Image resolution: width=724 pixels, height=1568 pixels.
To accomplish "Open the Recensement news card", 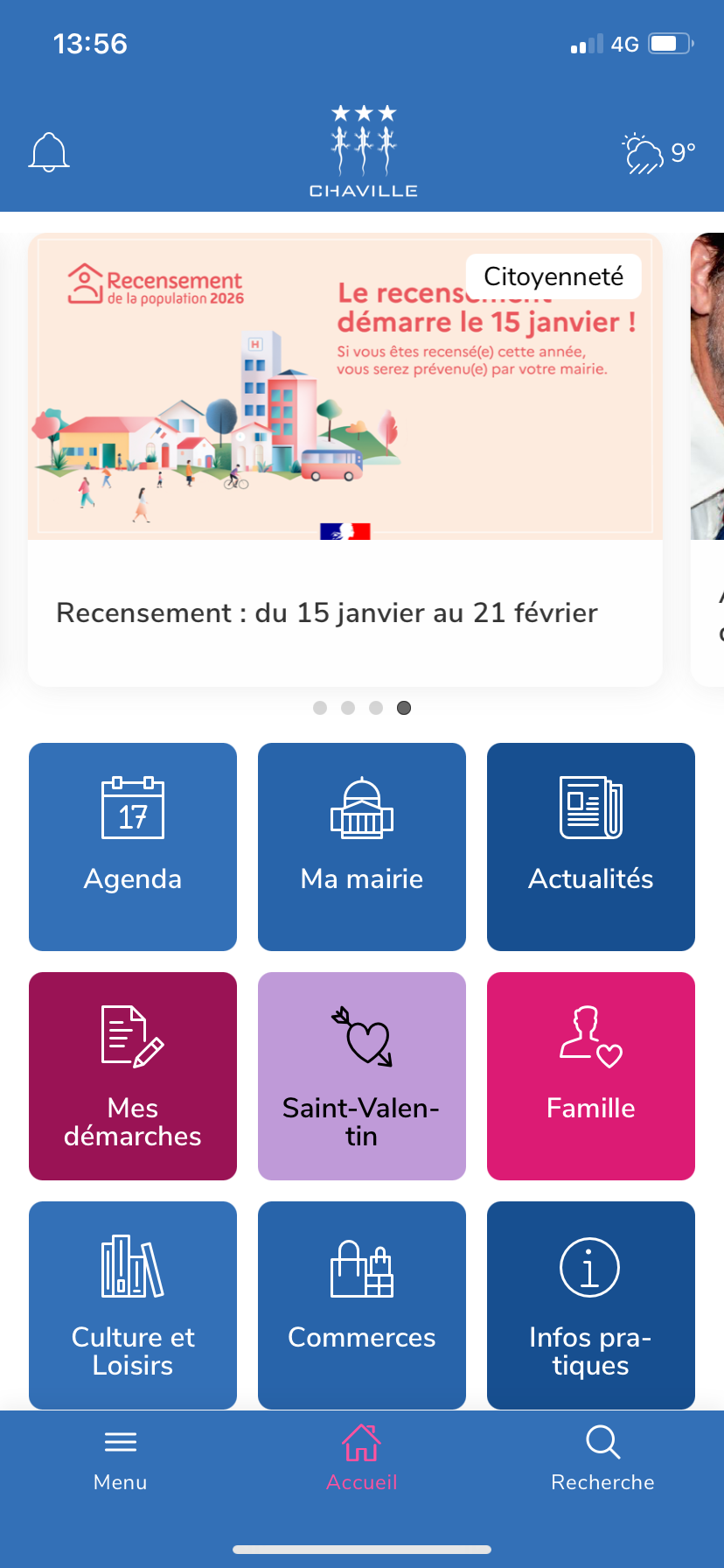I will tap(345, 459).
